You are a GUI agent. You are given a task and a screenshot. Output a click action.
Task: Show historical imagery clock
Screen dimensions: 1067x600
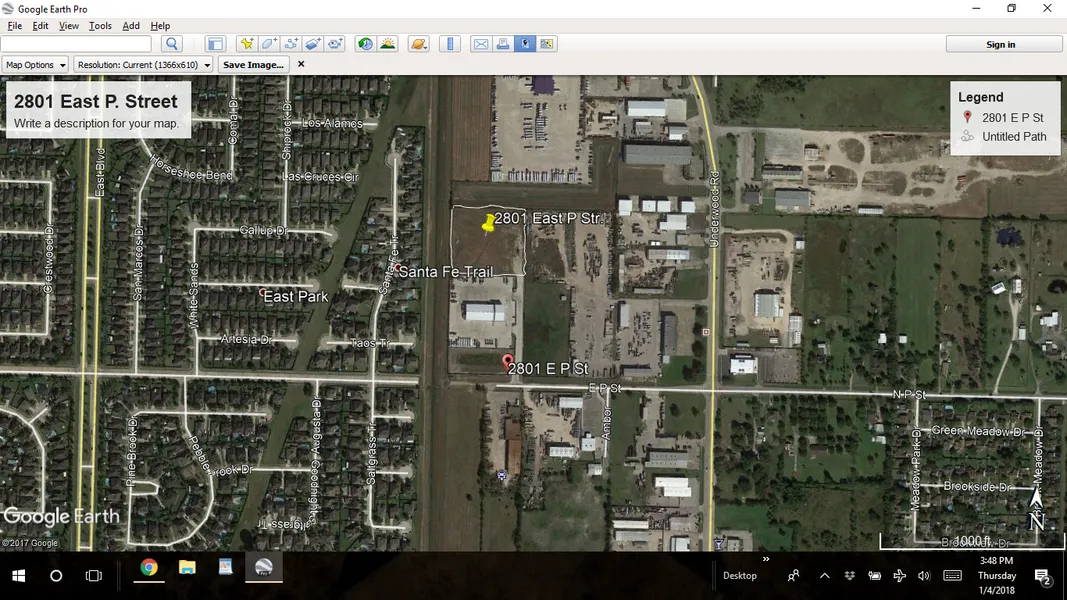(365, 44)
